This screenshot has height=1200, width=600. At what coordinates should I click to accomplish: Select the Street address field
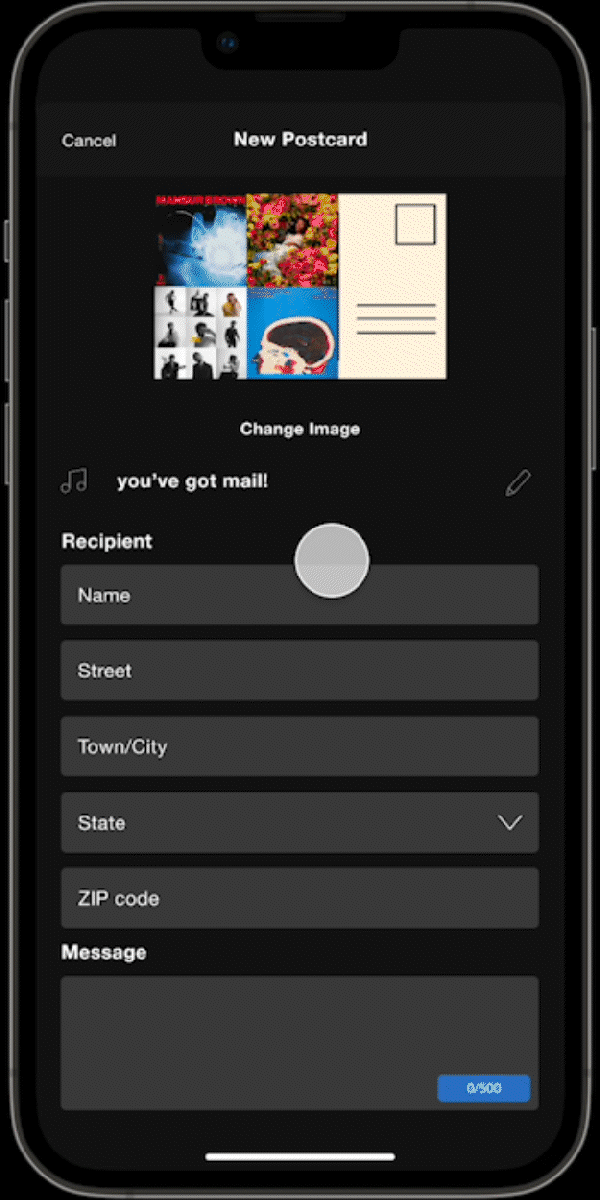(299, 671)
